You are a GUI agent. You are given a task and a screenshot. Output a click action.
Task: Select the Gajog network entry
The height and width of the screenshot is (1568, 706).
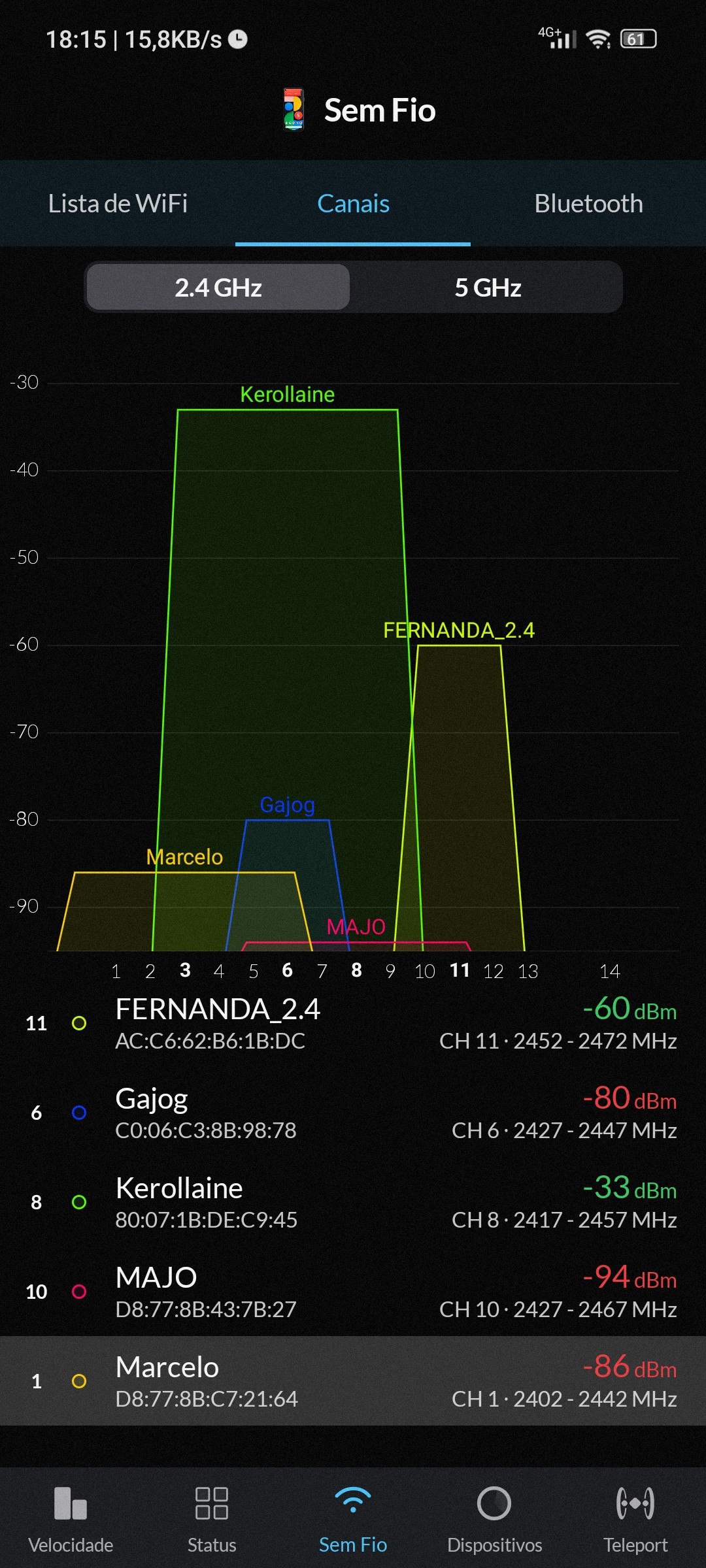353,1113
